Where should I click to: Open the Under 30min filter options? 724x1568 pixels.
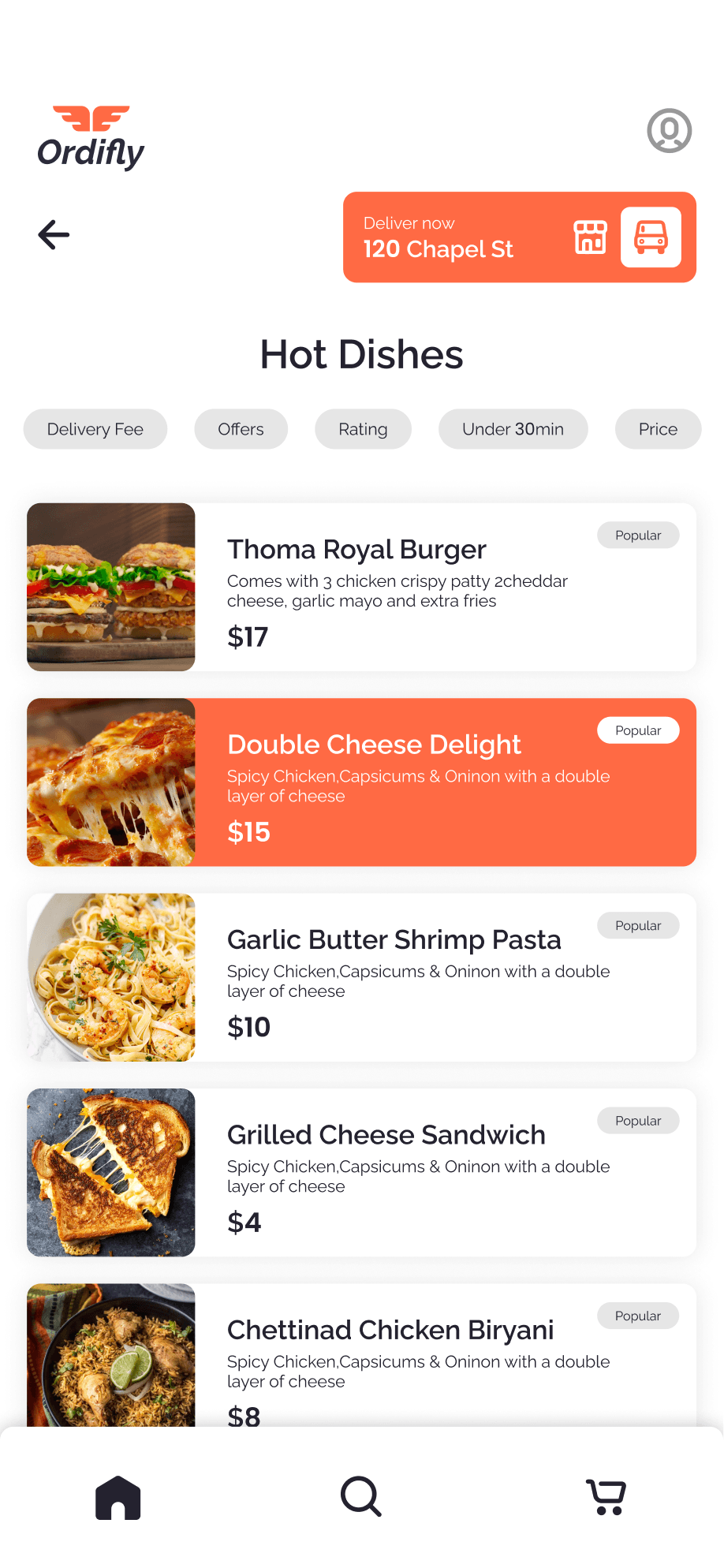pyautogui.click(x=513, y=429)
